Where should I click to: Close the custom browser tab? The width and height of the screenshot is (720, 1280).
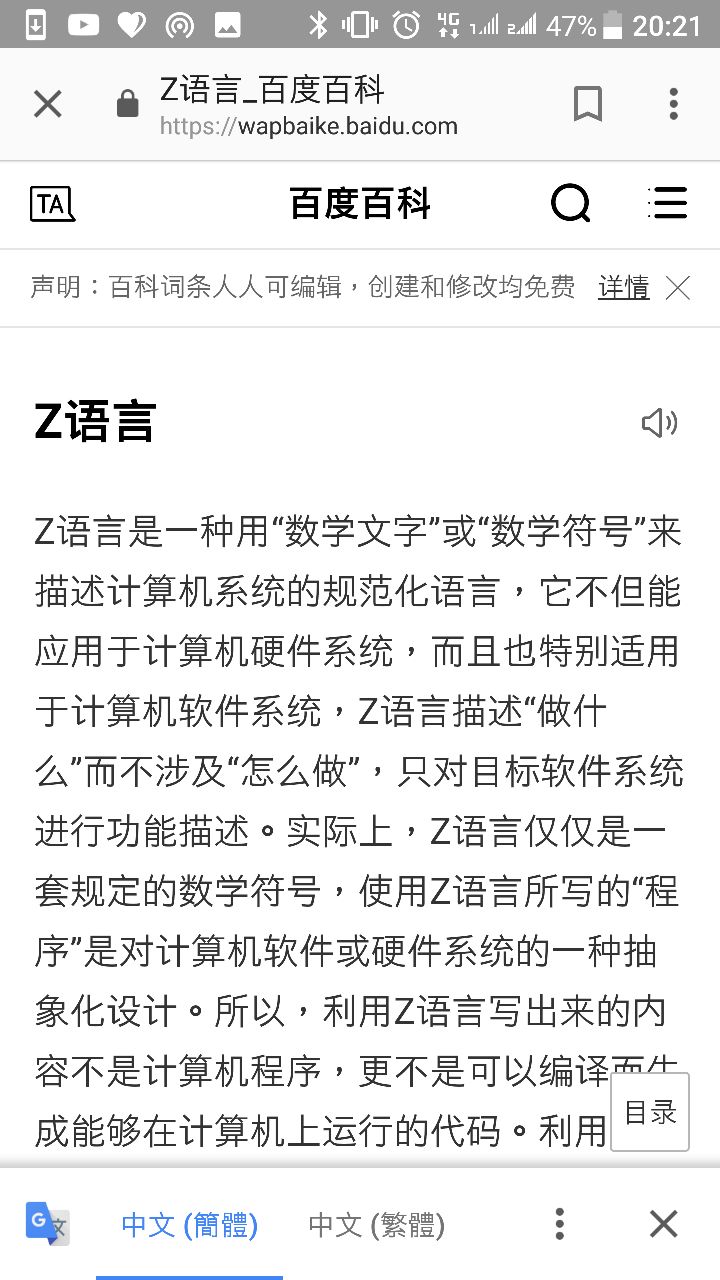pyautogui.click(x=48, y=104)
